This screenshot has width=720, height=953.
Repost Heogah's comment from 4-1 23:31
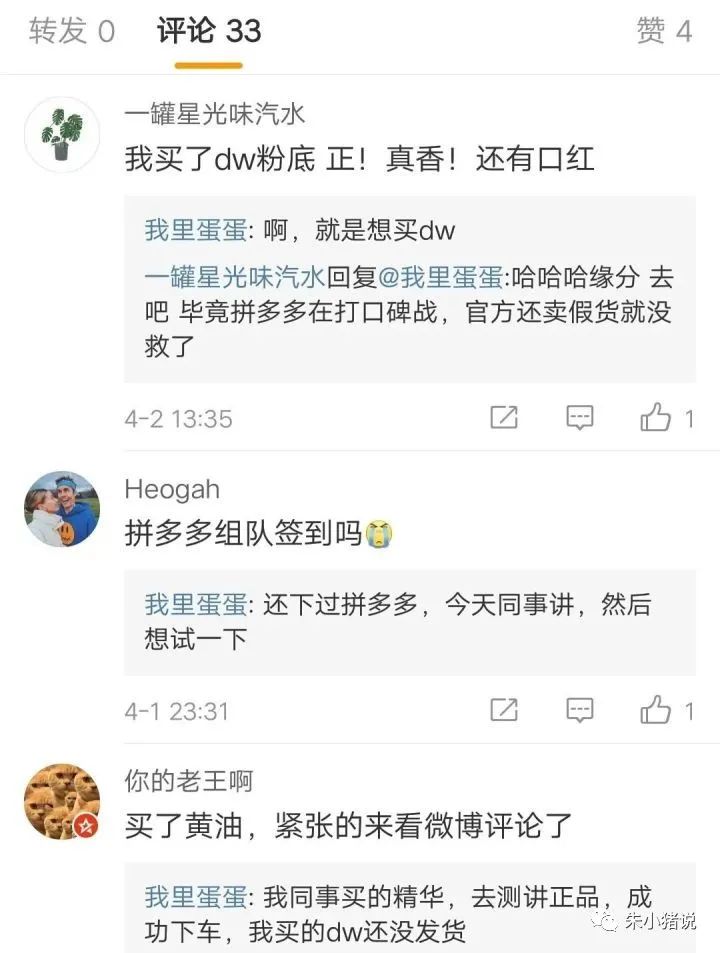504,711
